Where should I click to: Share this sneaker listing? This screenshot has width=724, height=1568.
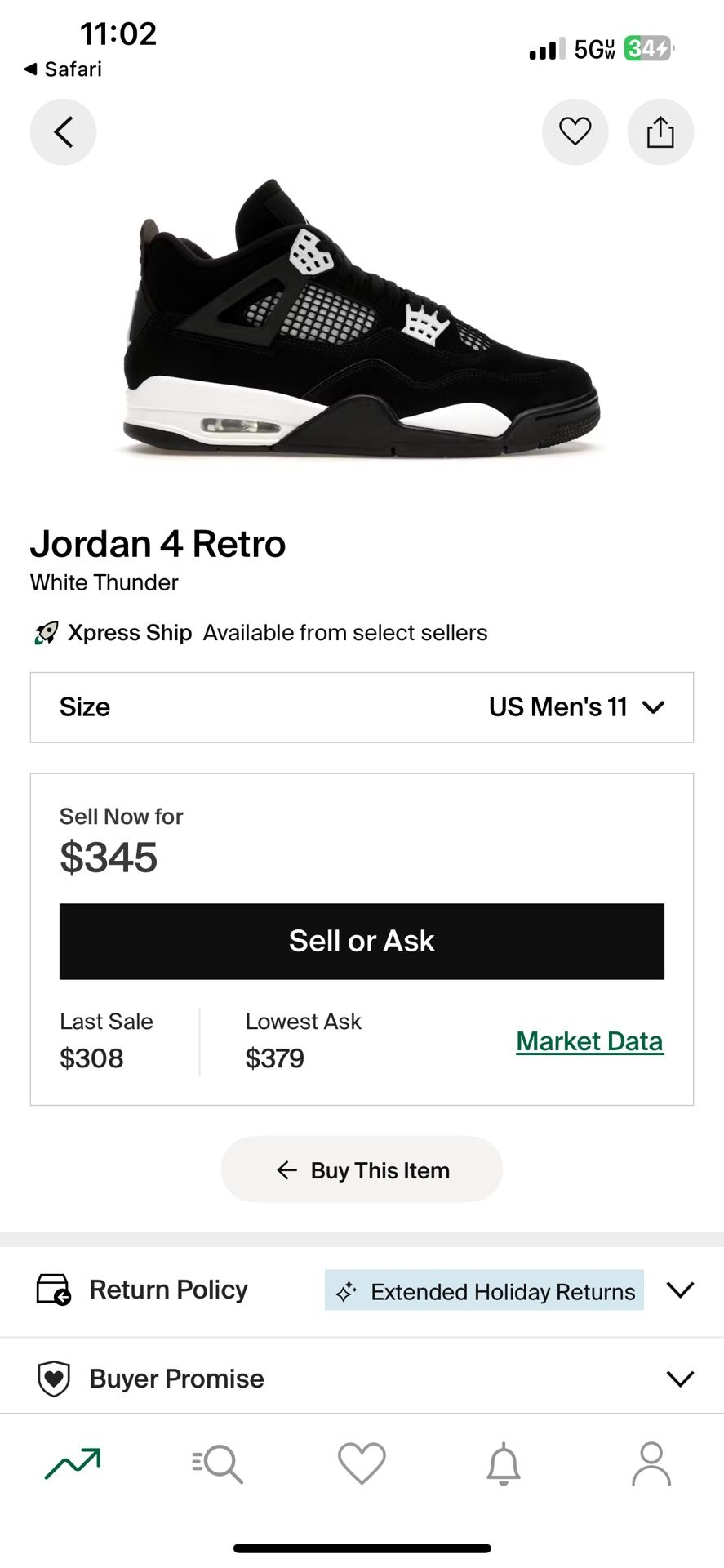pos(660,131)
